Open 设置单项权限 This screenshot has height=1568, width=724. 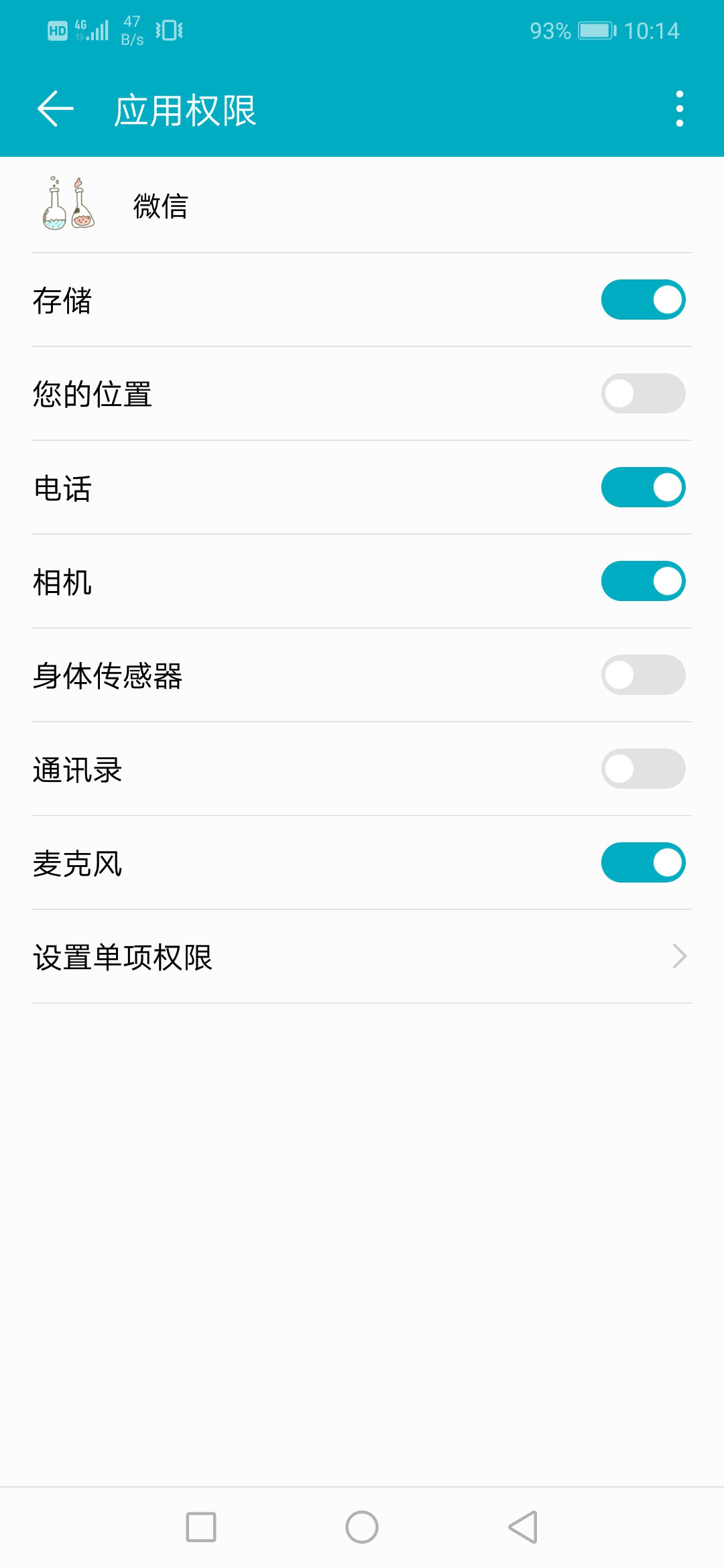[362, 956]
